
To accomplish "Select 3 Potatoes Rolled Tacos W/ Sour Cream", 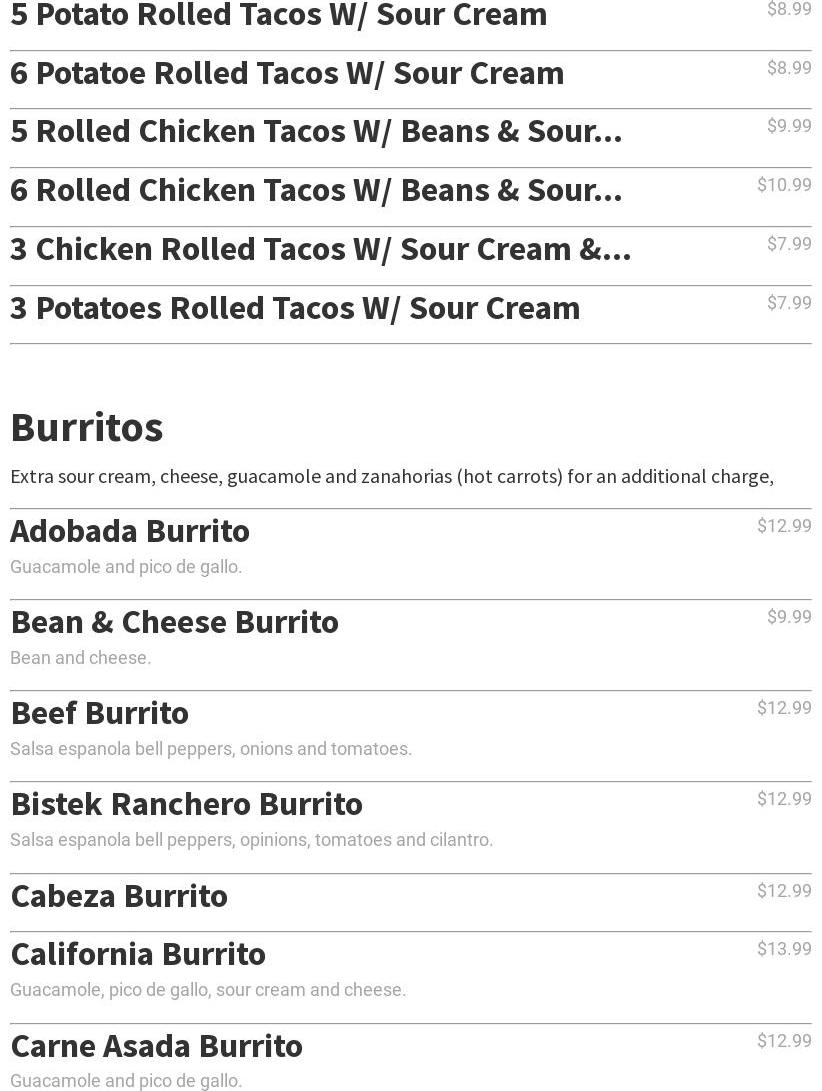I will pos(295,309).
